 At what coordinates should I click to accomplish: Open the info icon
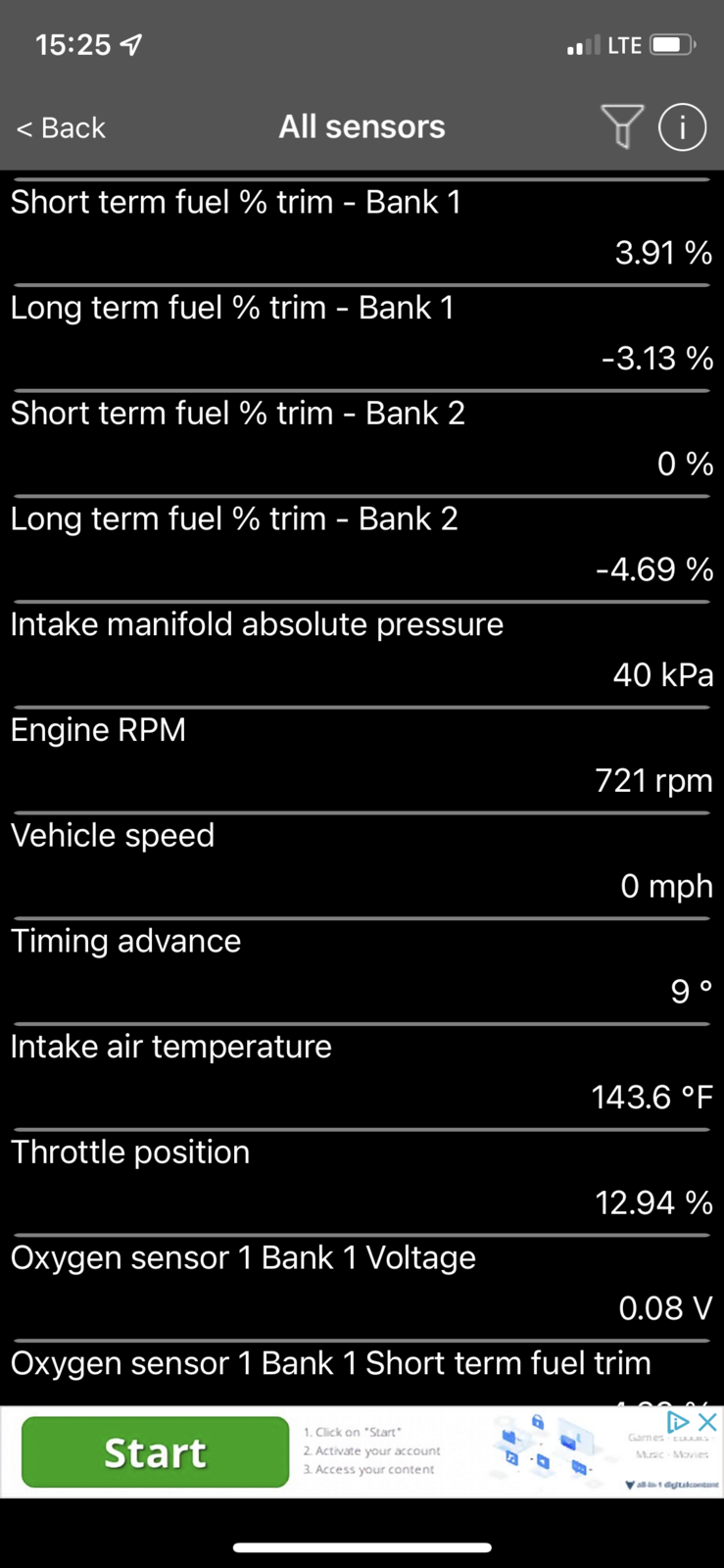point(682,126)
